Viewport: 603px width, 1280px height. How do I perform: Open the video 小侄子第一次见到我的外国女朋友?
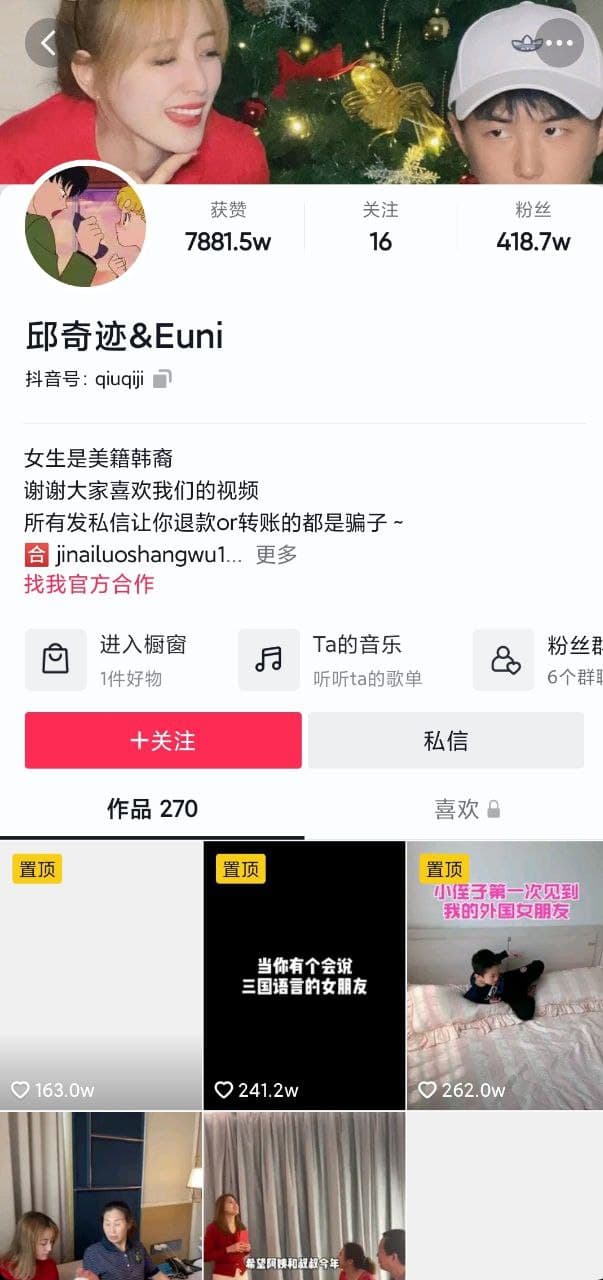coord(505,975)
